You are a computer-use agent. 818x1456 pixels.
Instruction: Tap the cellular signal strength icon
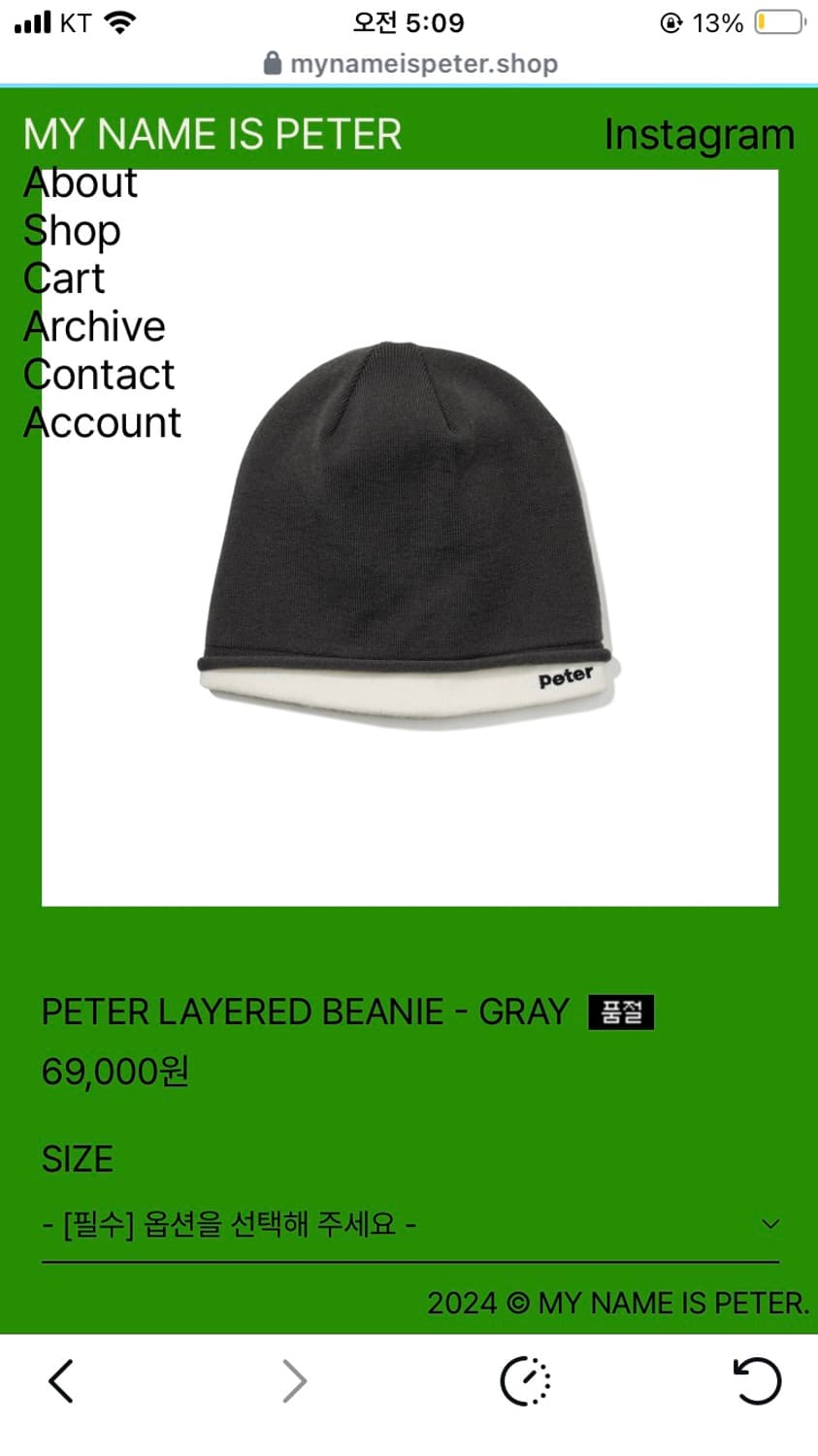[x=32, y=21]
